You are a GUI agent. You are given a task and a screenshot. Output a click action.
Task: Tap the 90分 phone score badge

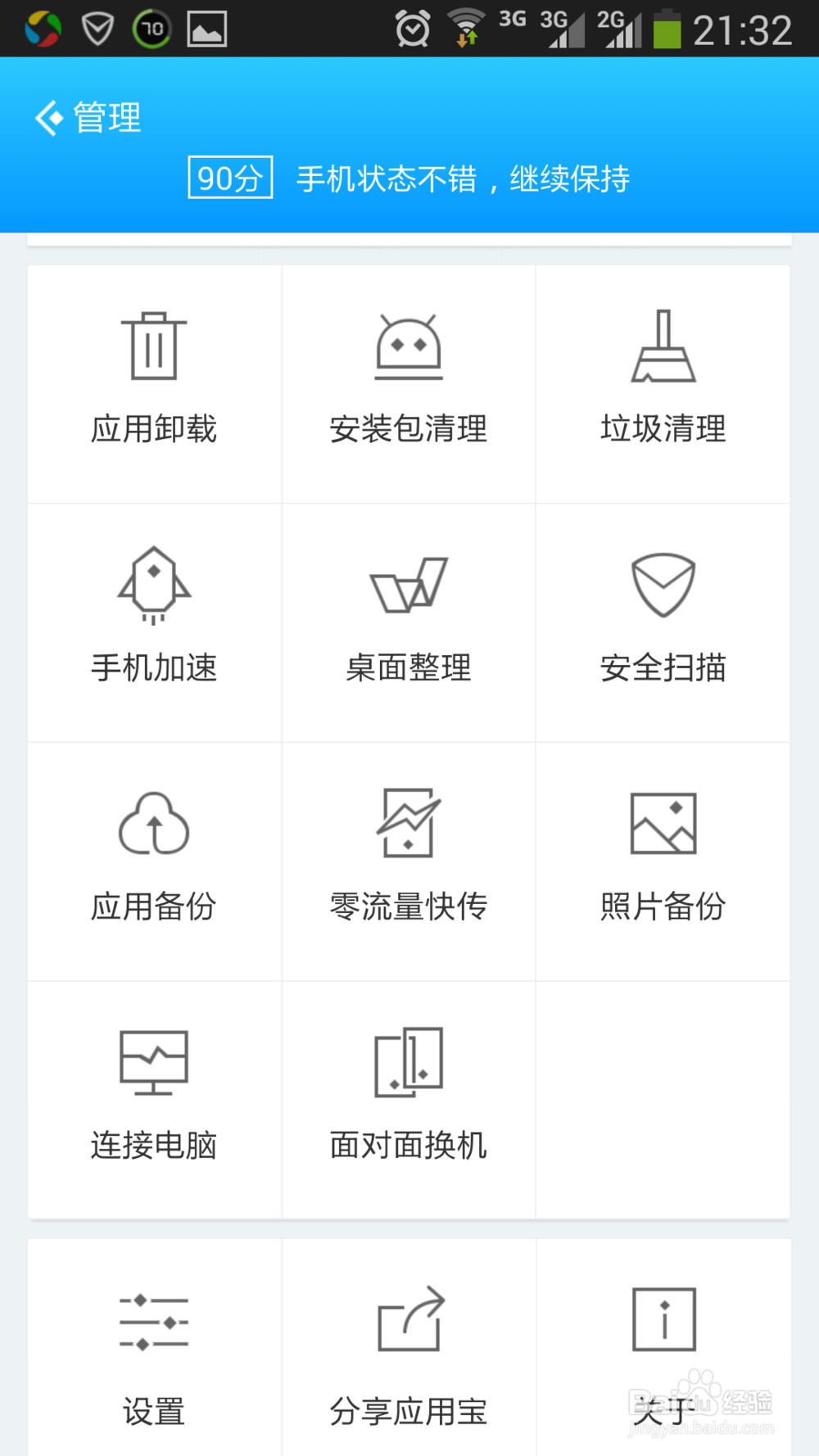[x=230, y=178]
